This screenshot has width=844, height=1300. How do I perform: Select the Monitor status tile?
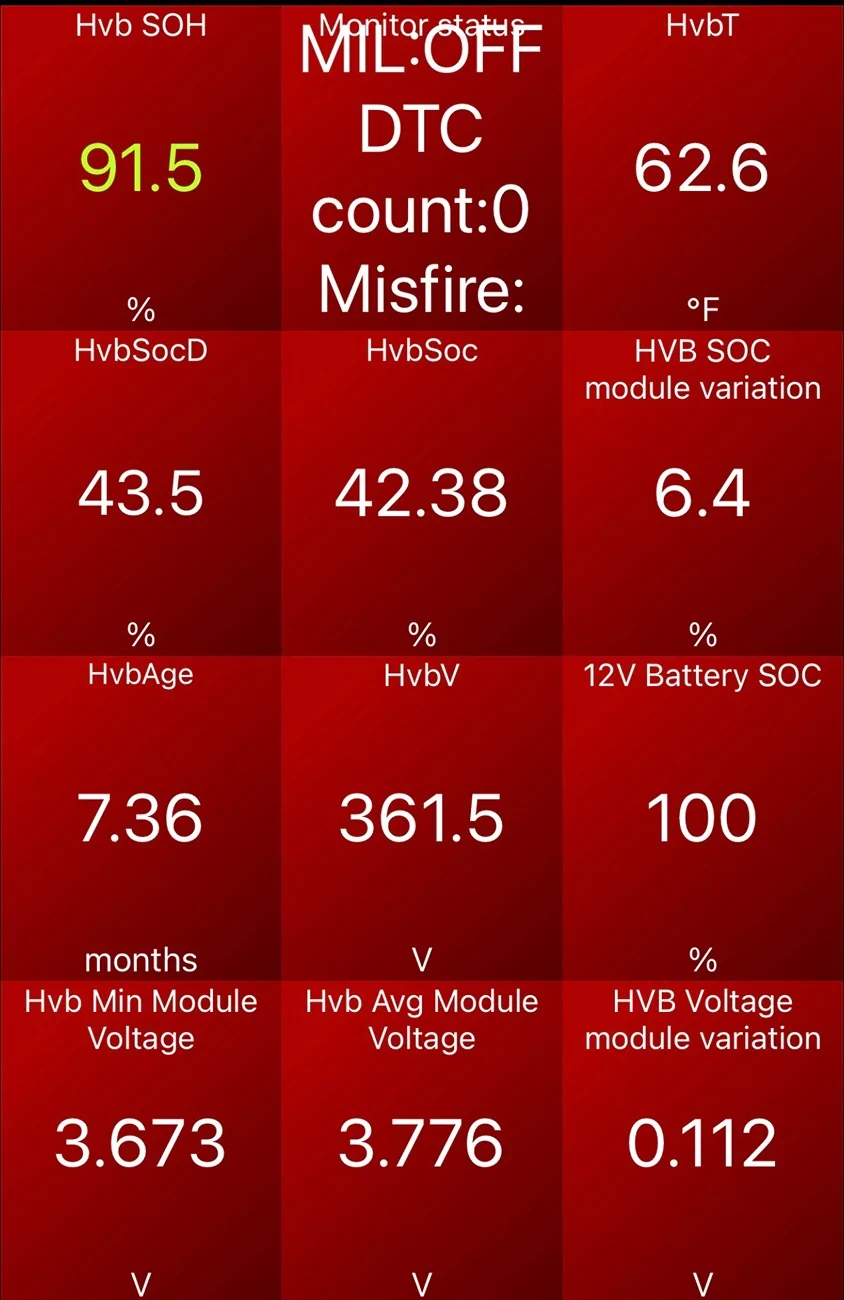pyautogui.click(x=421, y=166)
